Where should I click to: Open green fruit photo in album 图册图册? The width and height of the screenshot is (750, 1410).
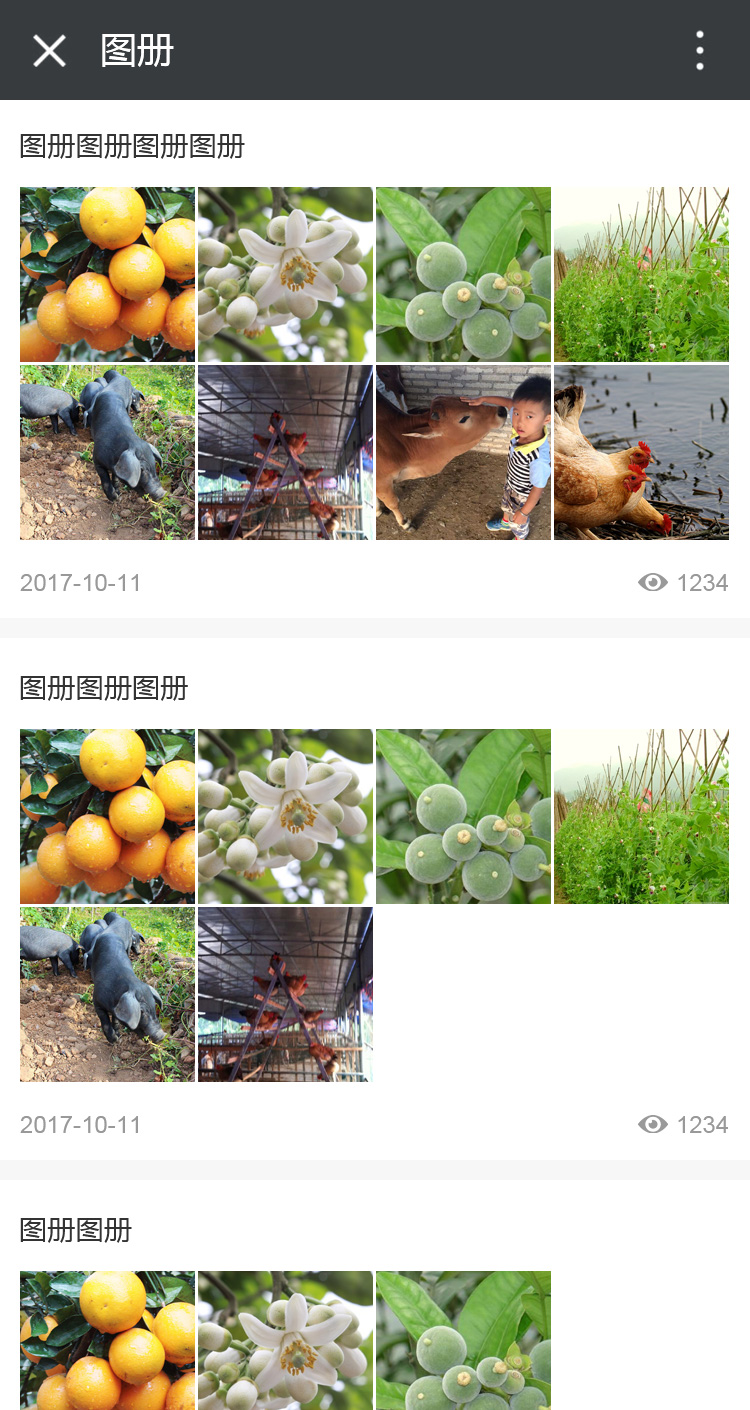[463, 1340]
